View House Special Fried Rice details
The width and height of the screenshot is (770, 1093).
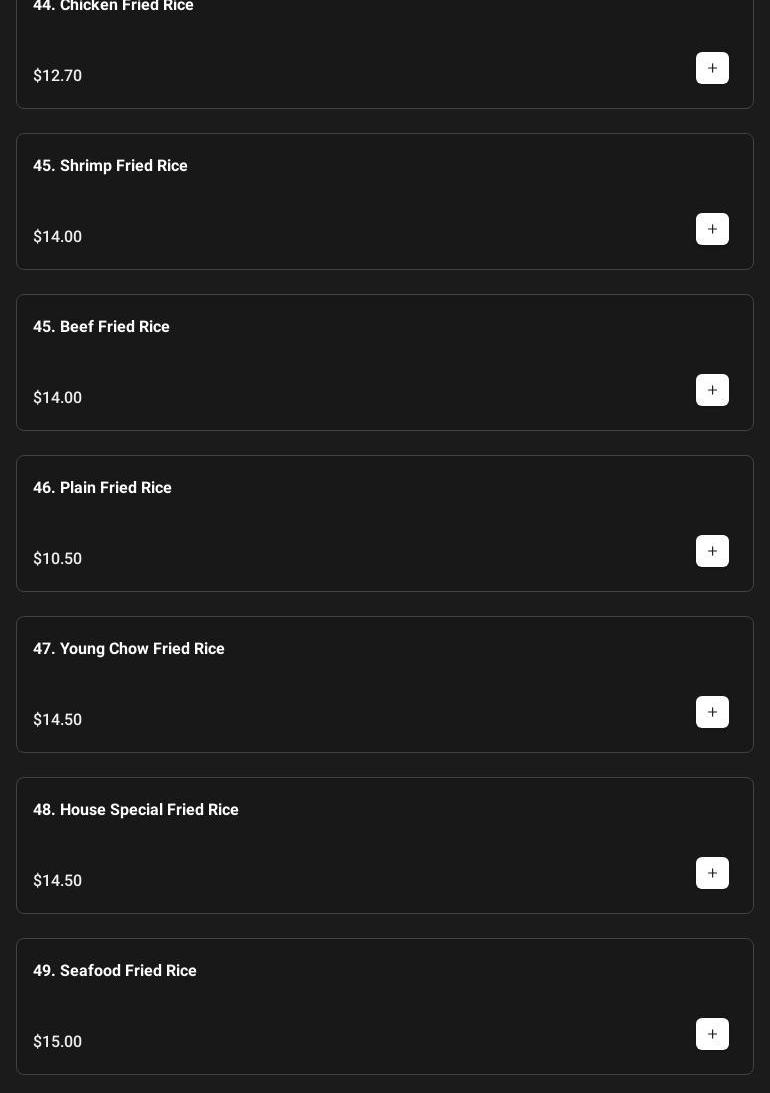click(x=135, y=810)
